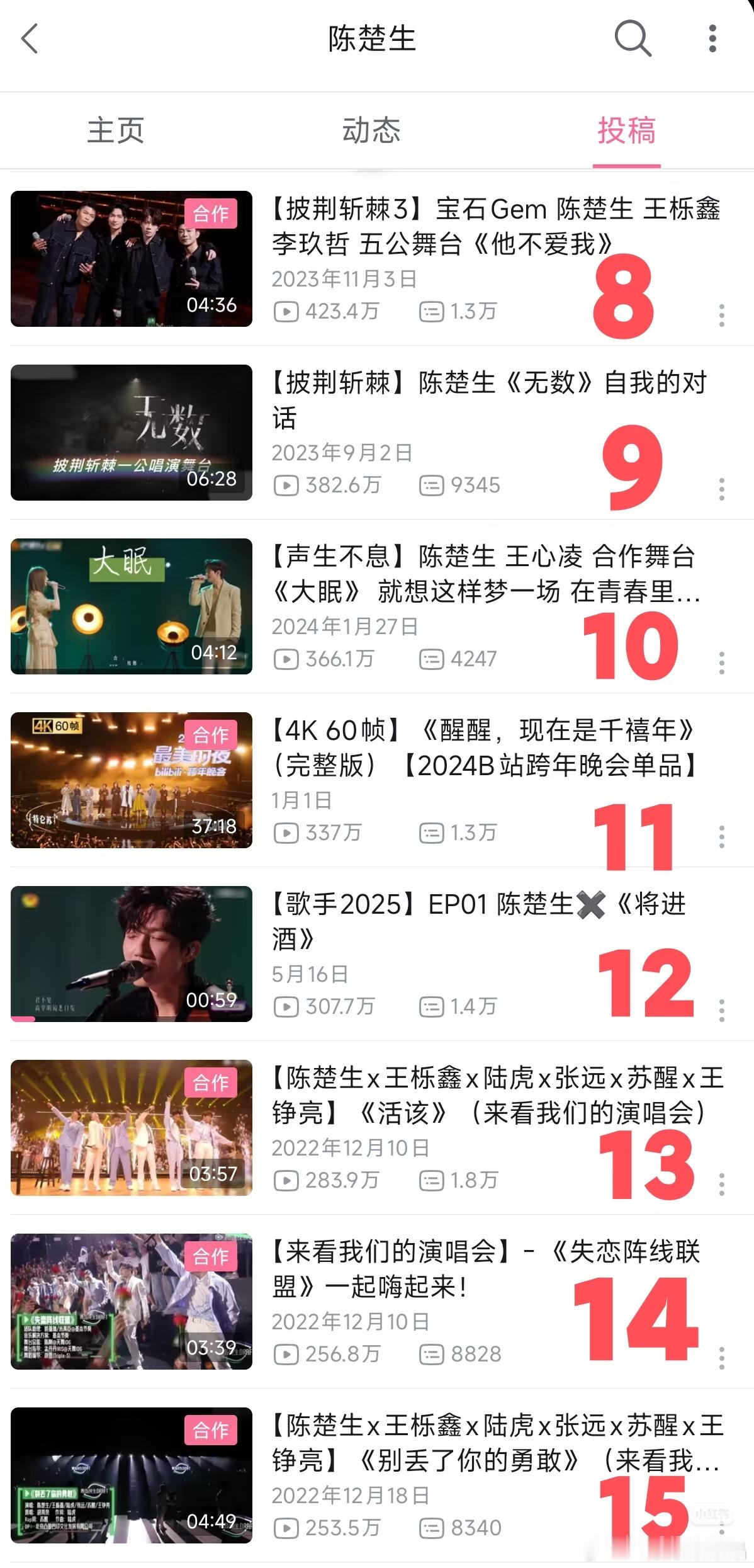The height and width of the screenshot is (1568, 754).
Task: Switch to the 主页 tab
Action: (x=116, y=130)
